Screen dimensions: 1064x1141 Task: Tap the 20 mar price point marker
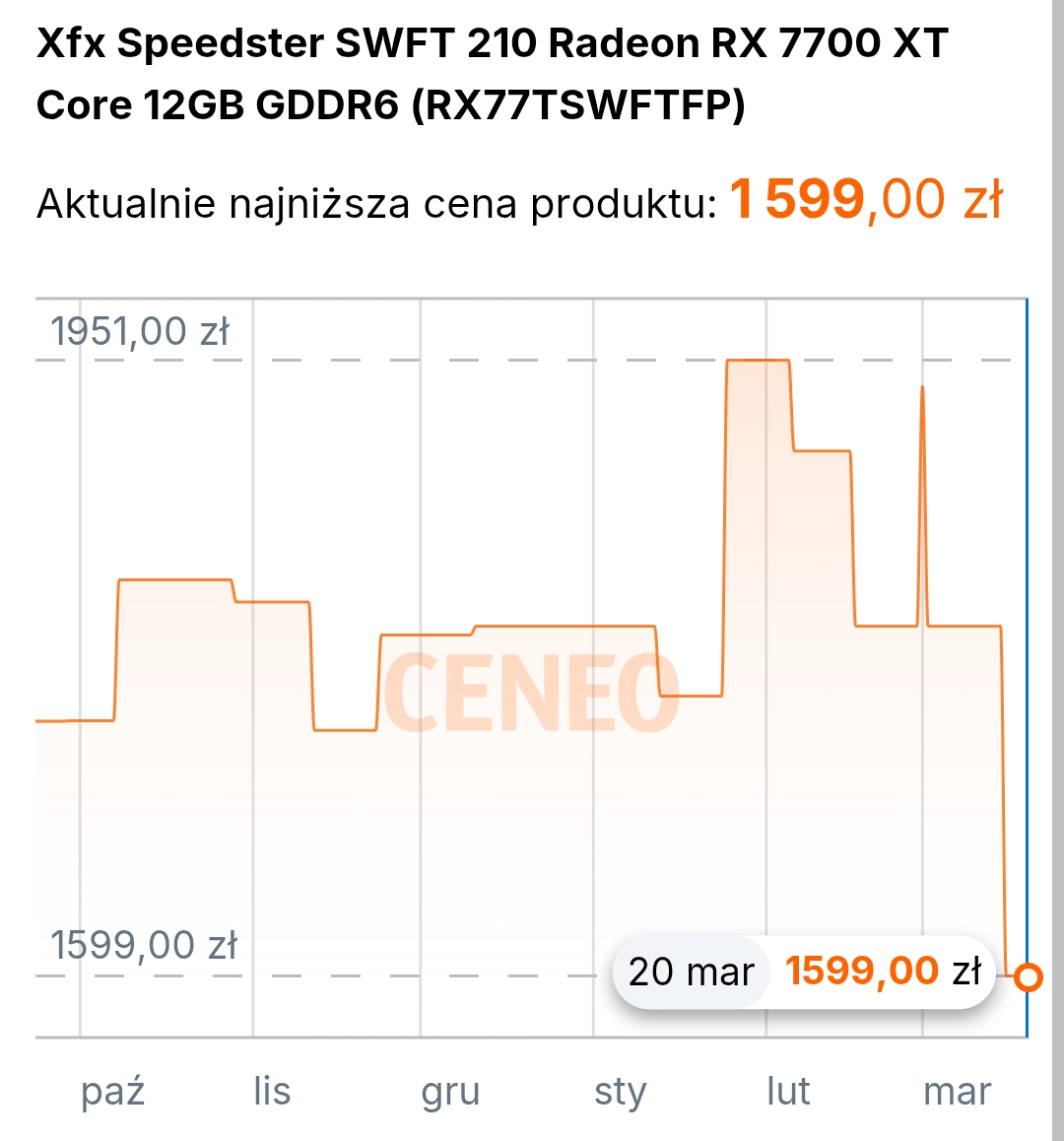point(1028,977)
